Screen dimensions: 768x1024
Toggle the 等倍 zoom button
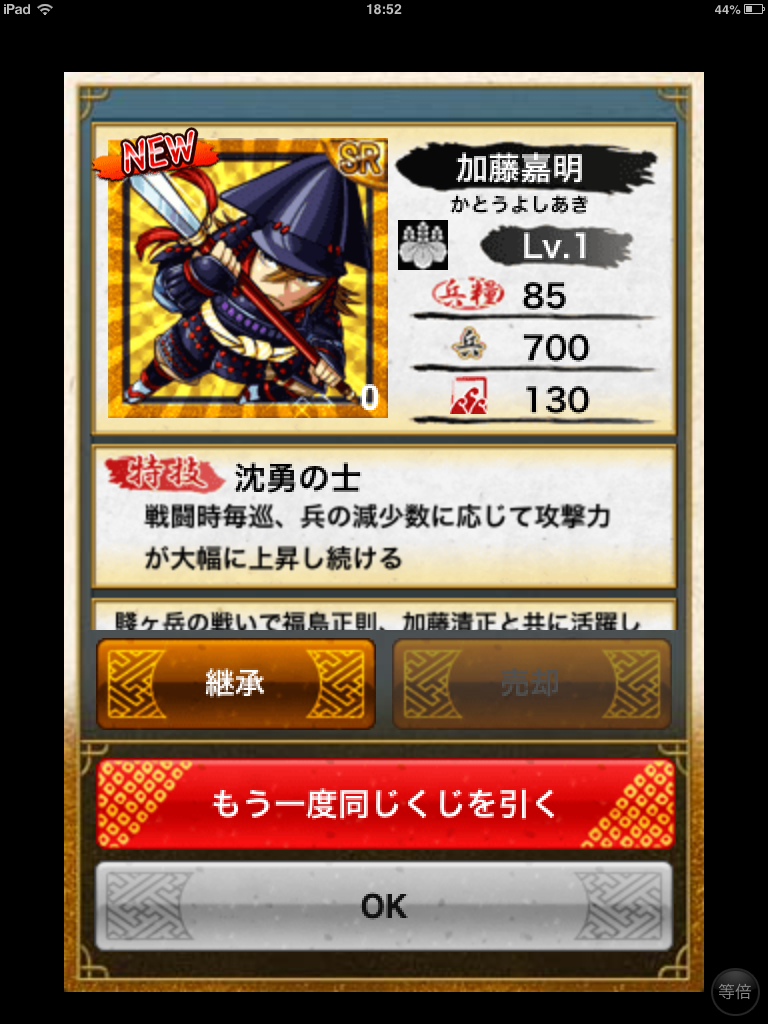[735, 991]
